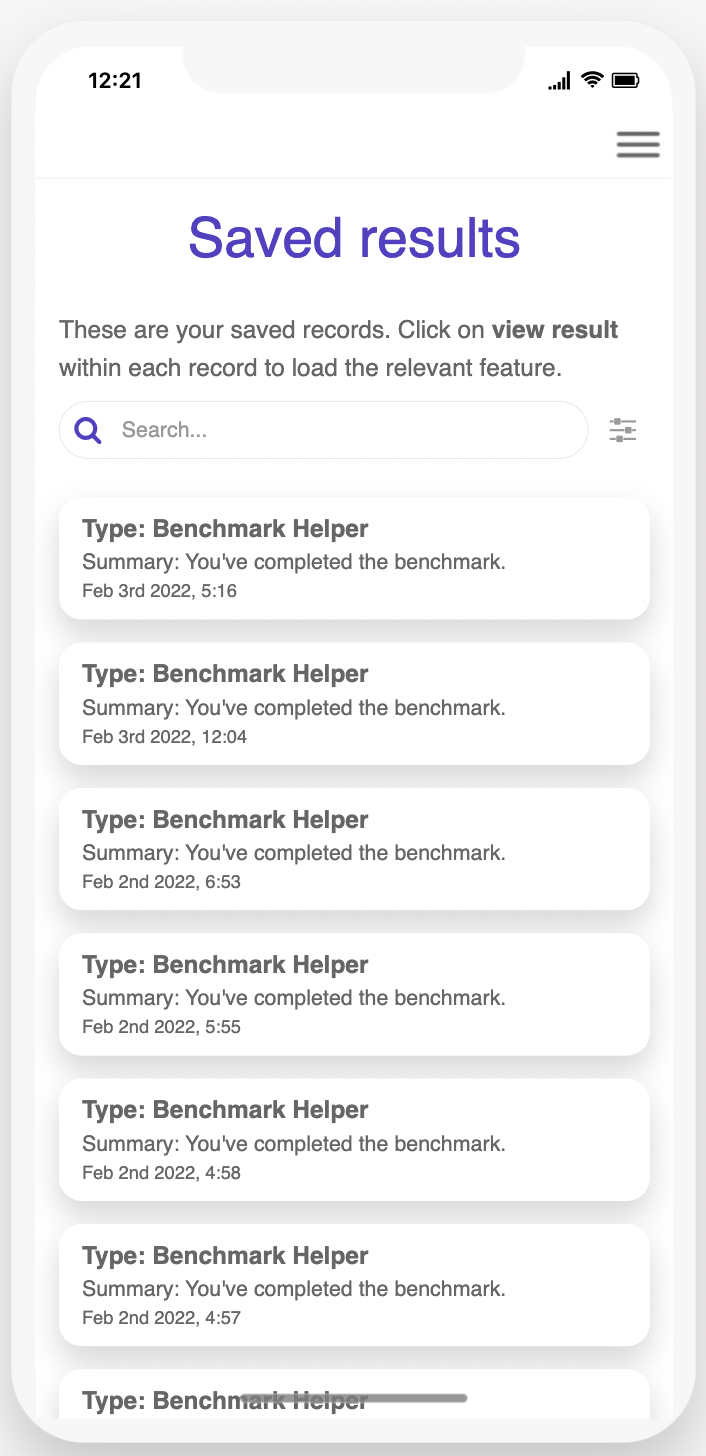Open the hamburger menu
Screen dimensions: 706x1456
coord(638,145)
